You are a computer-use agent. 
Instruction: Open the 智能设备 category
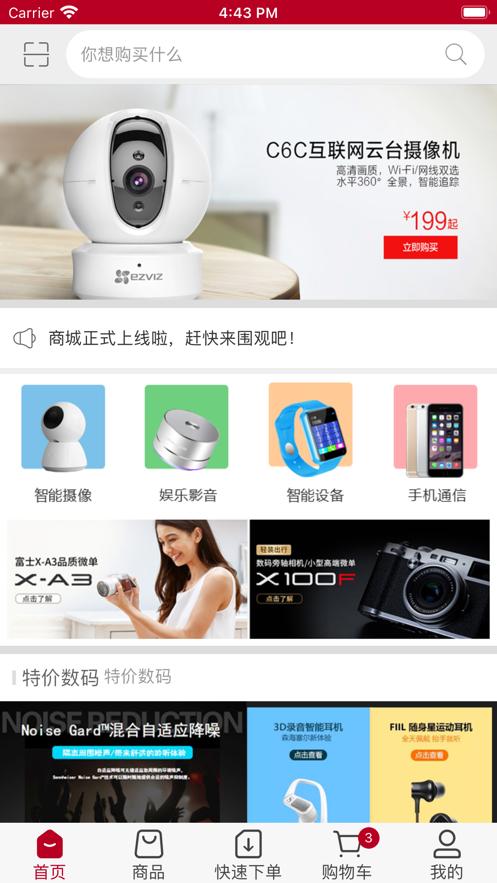coord(311,443)
